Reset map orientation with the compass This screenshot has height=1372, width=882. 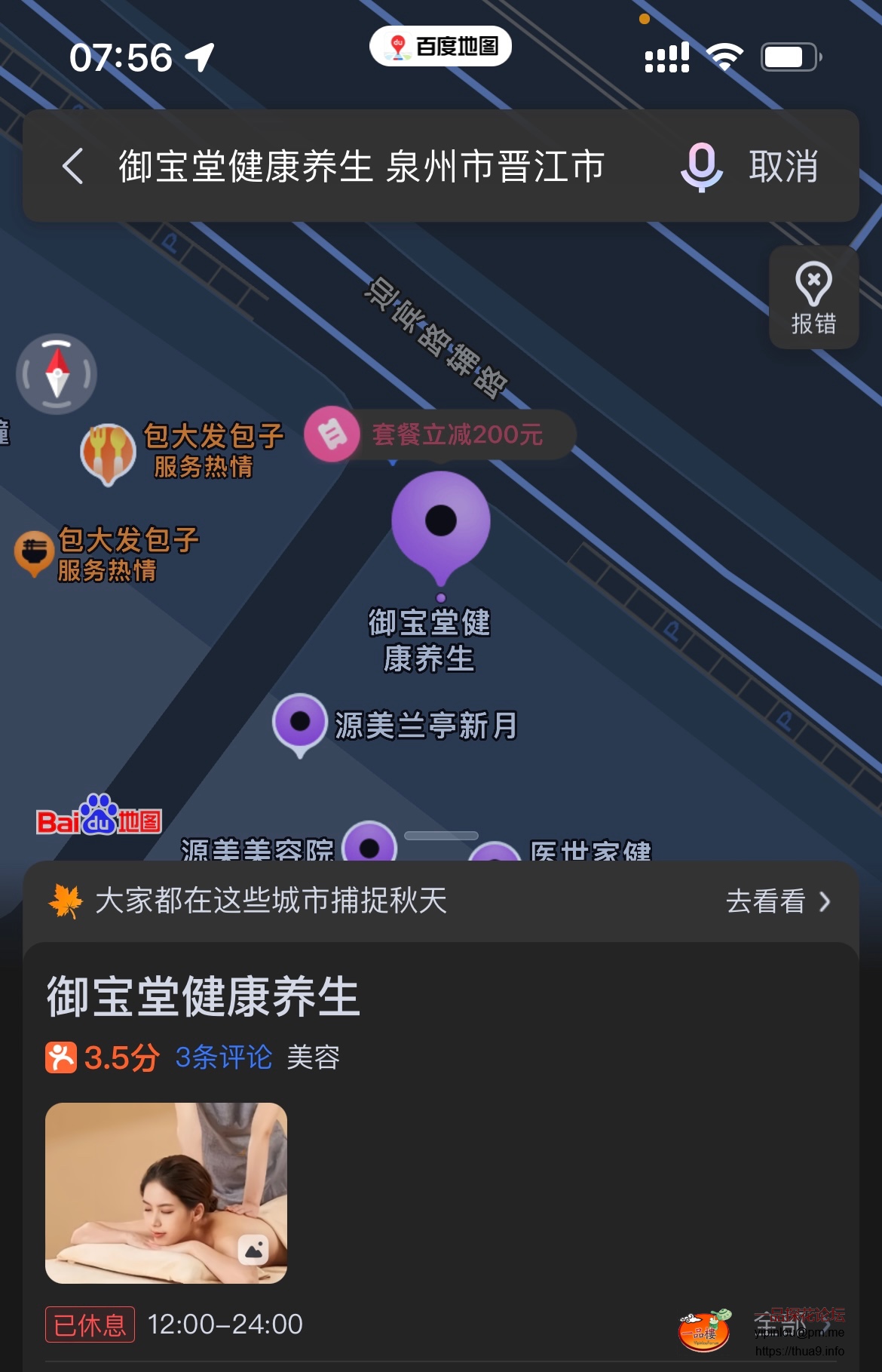point(57,374)
